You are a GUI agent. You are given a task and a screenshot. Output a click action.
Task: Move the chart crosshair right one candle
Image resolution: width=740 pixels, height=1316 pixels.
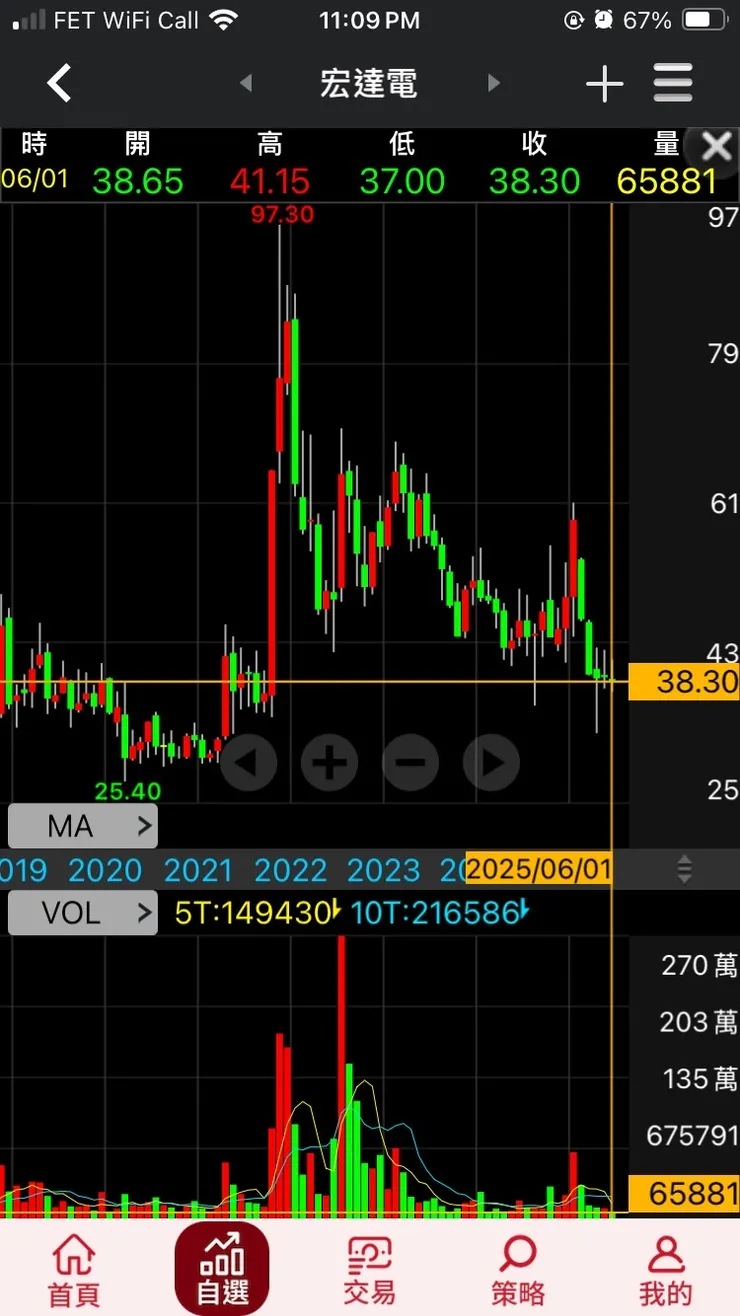(491, 763)
